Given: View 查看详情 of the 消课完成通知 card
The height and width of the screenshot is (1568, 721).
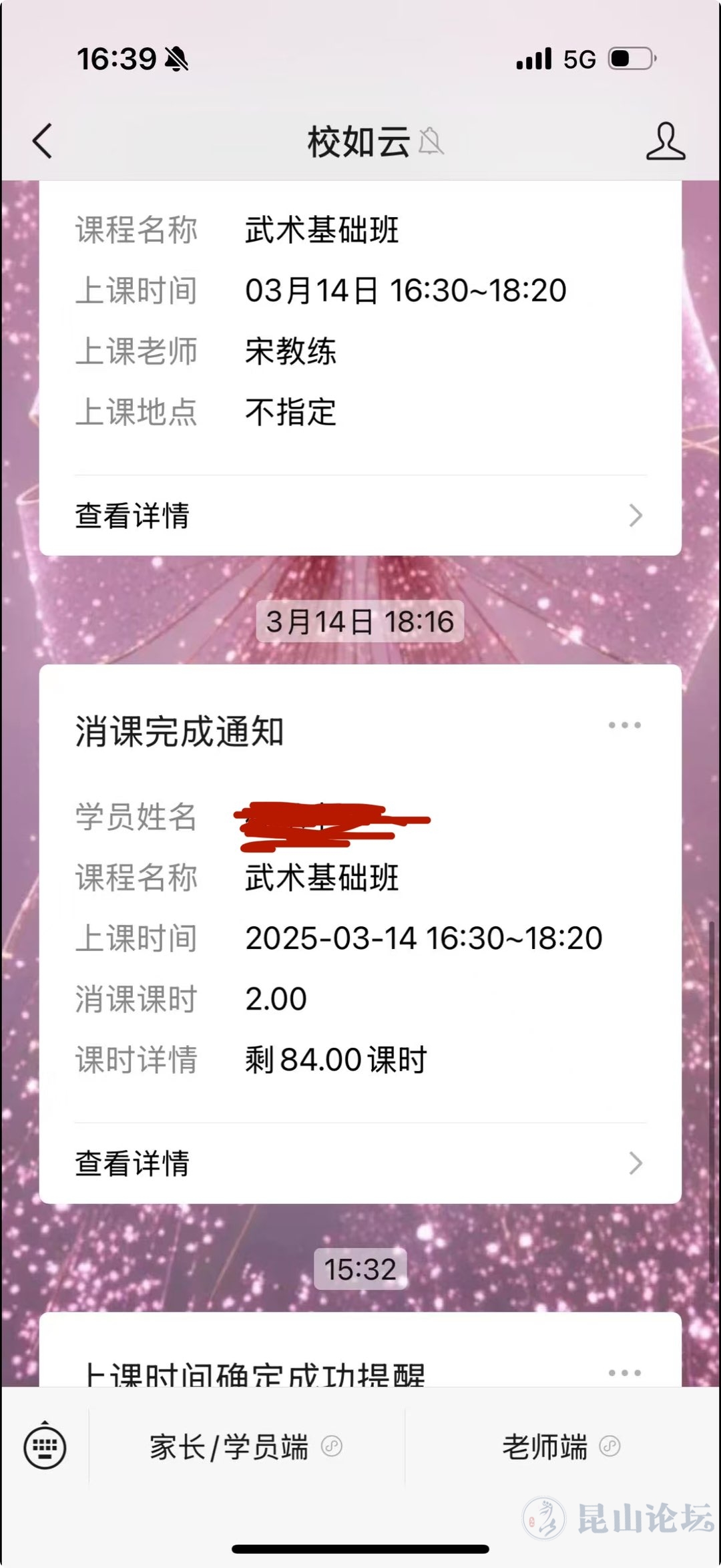Looking at the screenshot, I should coord(360,1163).
